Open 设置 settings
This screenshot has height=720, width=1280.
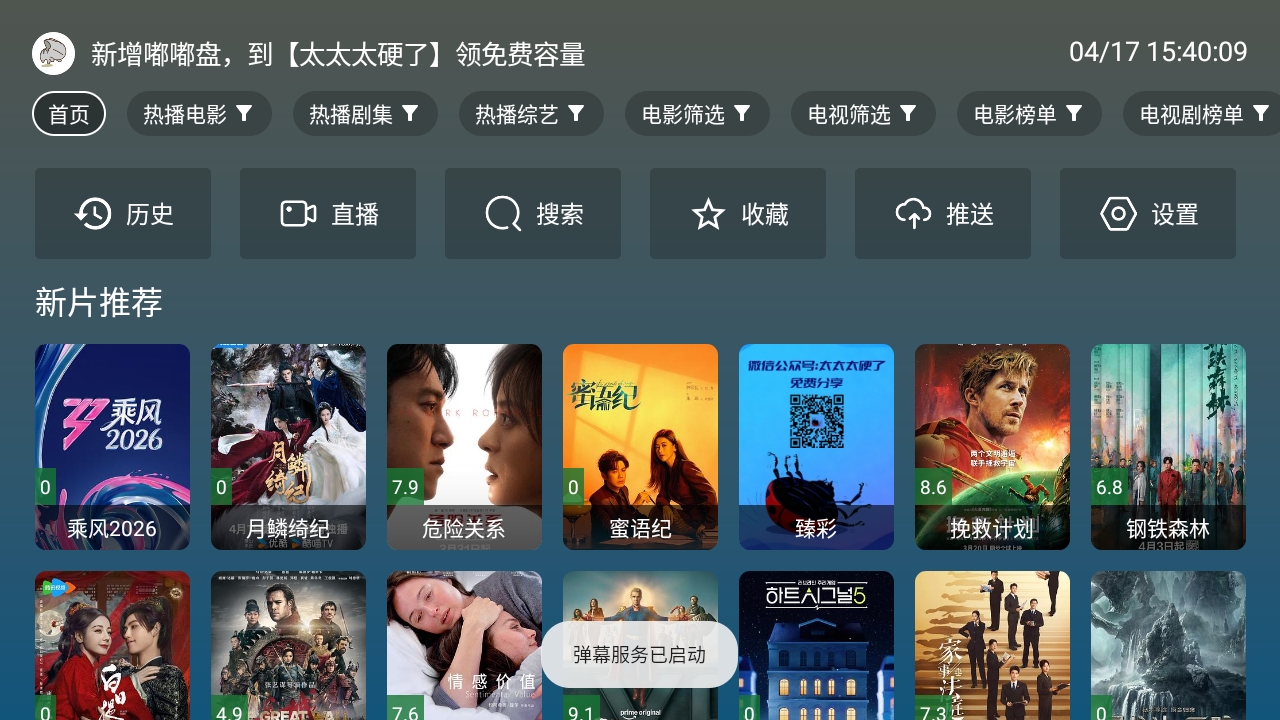click(x=1148, y=214)
